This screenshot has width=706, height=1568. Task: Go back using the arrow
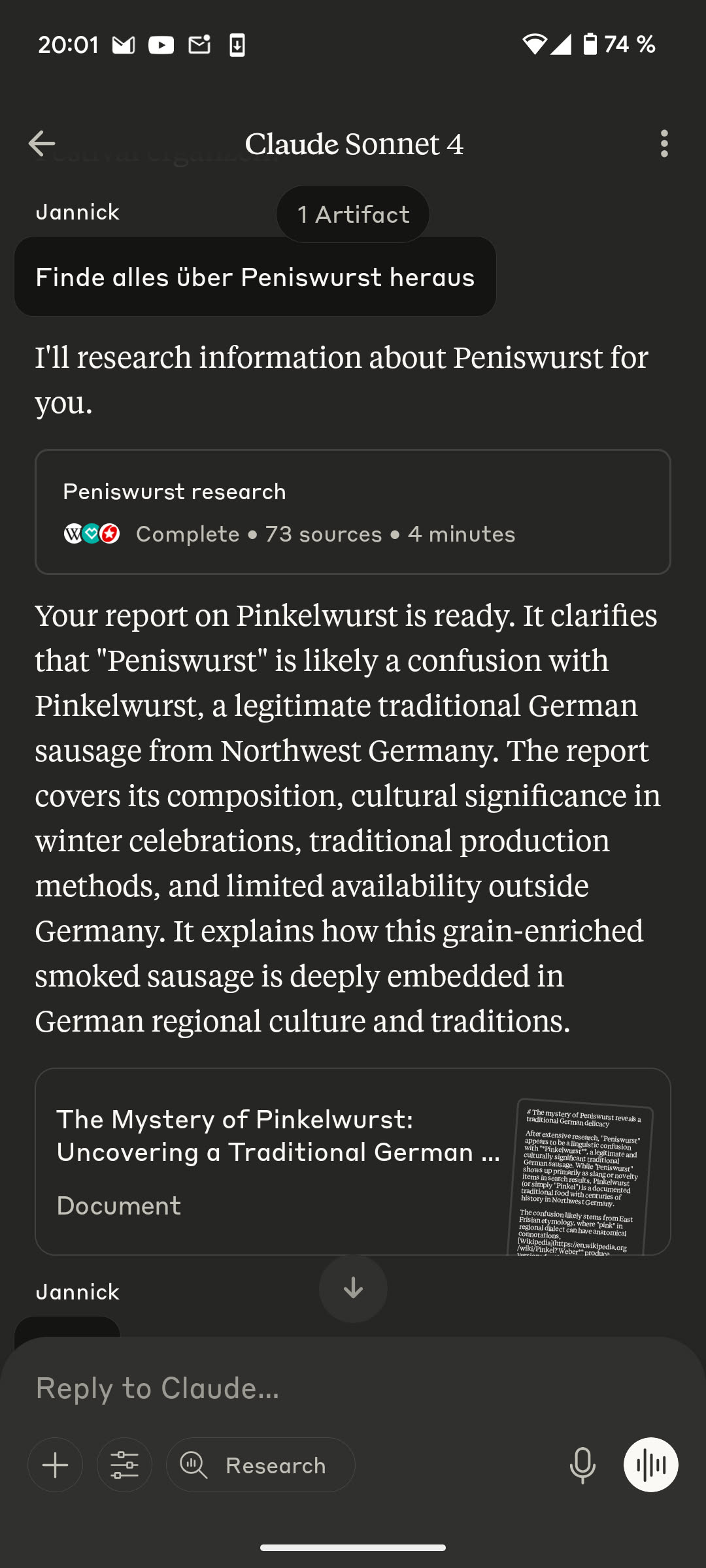coord(42,144)
